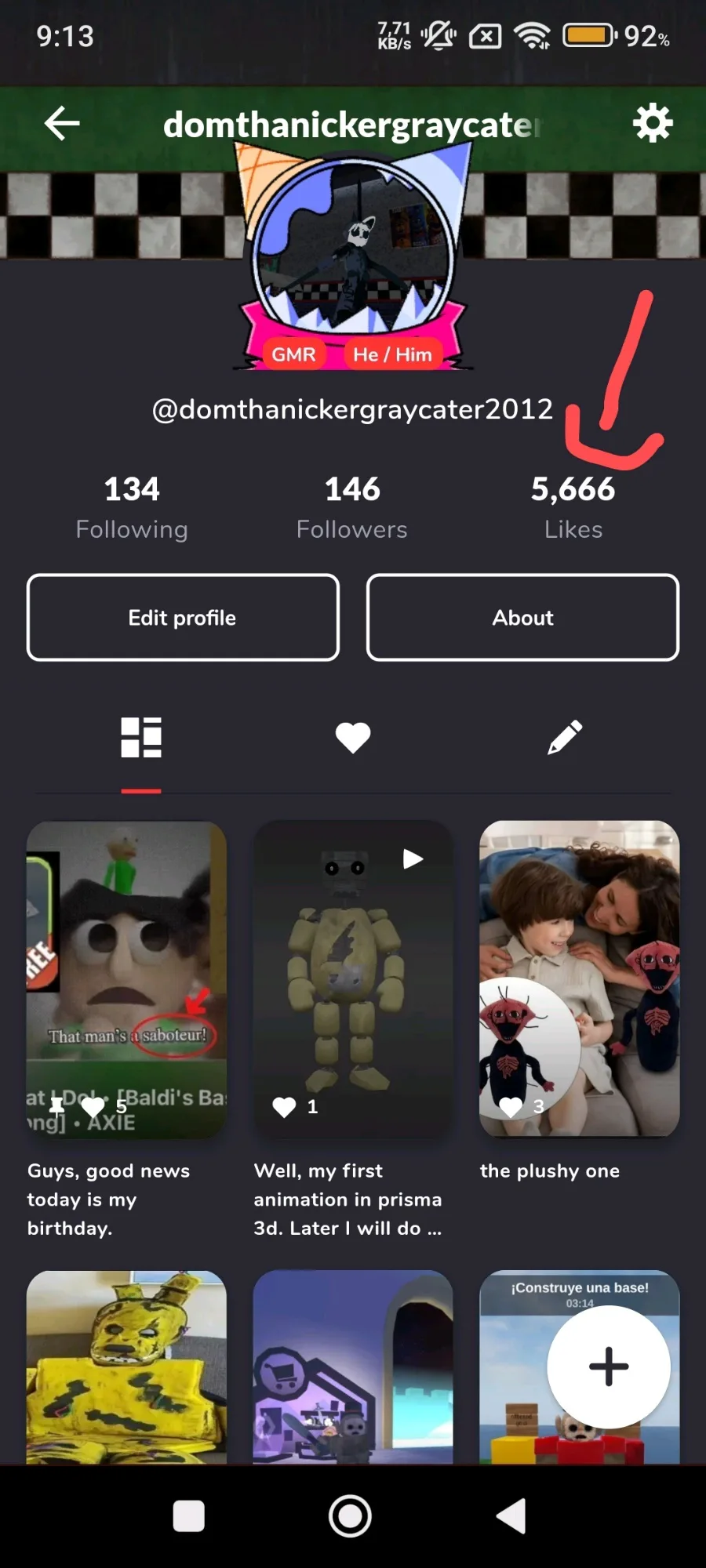
Task: Open settings via the gear icon
Action: click(x=653, y=123)
